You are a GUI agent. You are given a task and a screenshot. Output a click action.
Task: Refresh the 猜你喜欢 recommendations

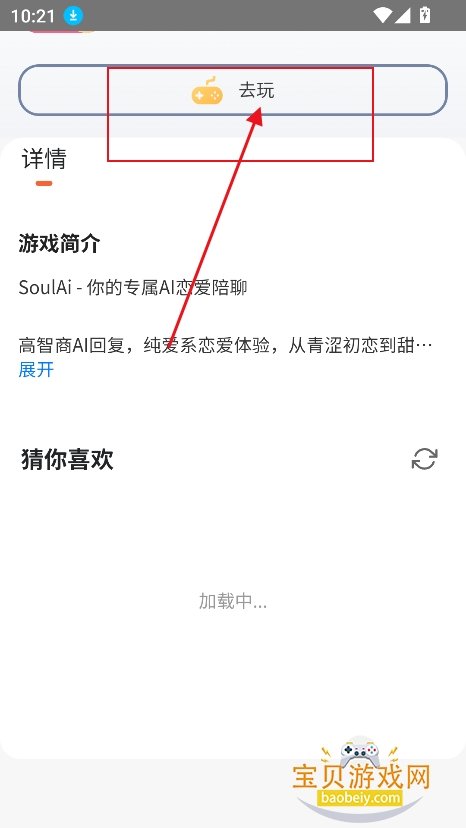click(424, 459)
